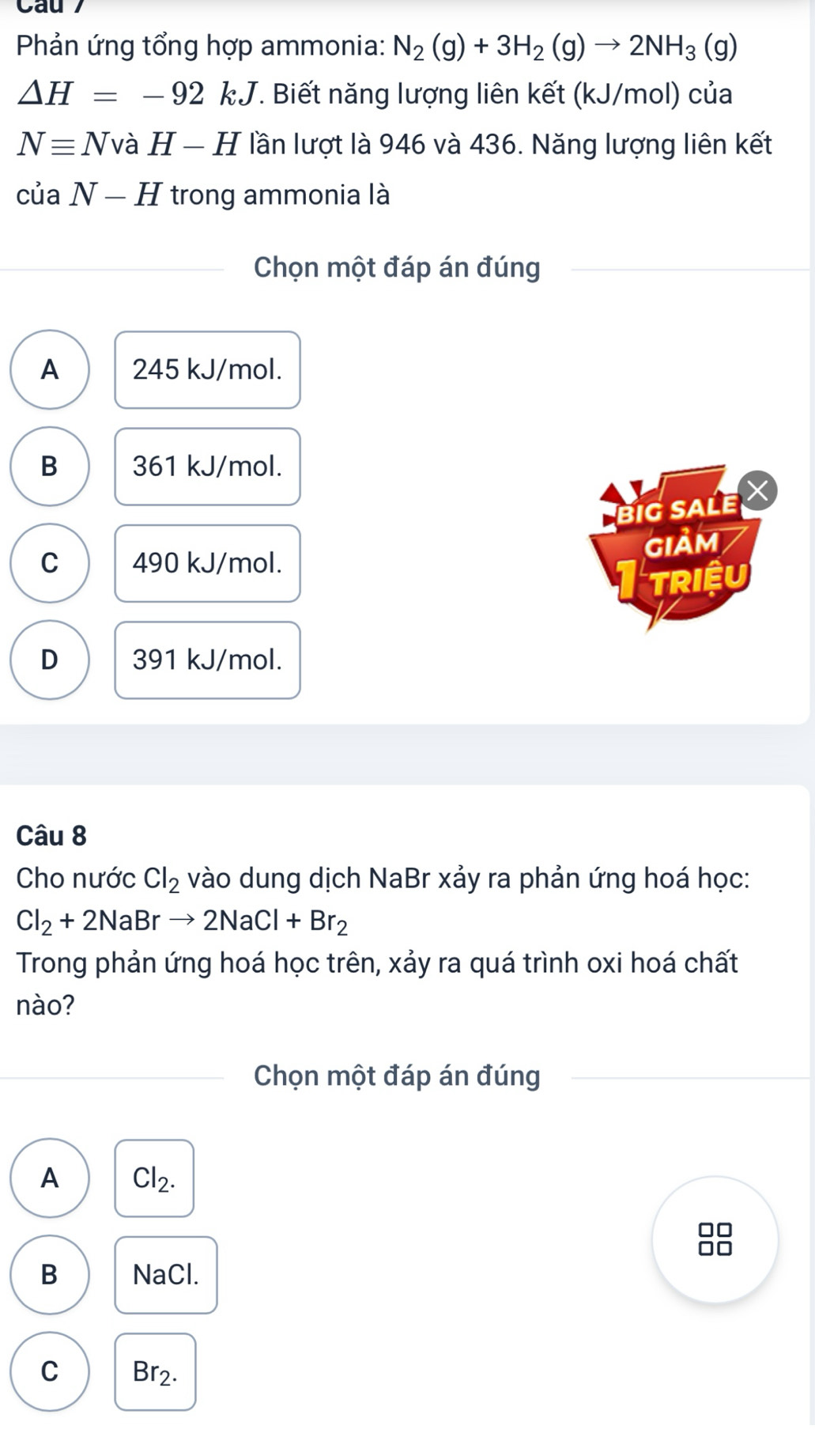Viewport: 815px width, 1456px height.
Task: Mark answer D, 391 kJ/mol
Action: pyautogui.click(x=50, y=660)
